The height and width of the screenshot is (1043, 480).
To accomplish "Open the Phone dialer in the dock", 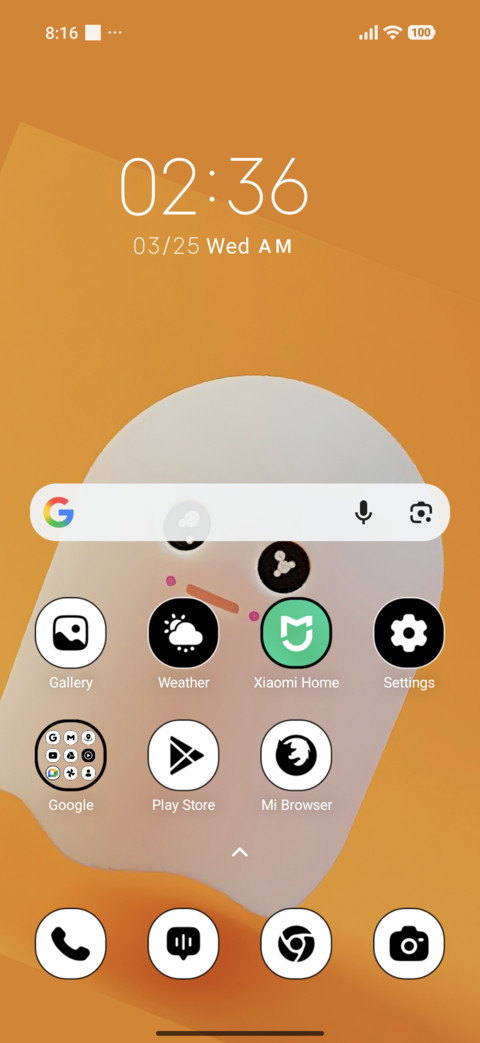I will pos(70,944).
